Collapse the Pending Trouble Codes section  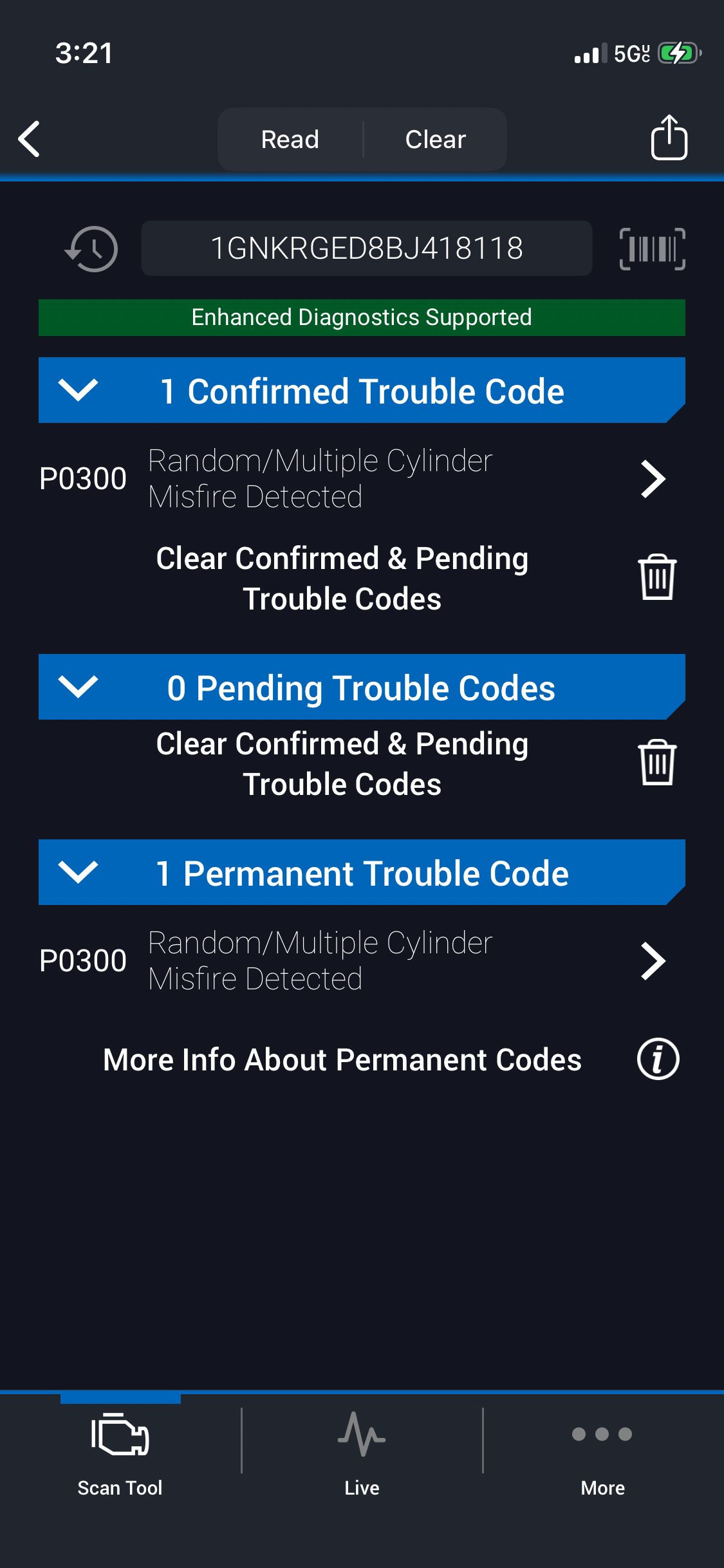78,687
